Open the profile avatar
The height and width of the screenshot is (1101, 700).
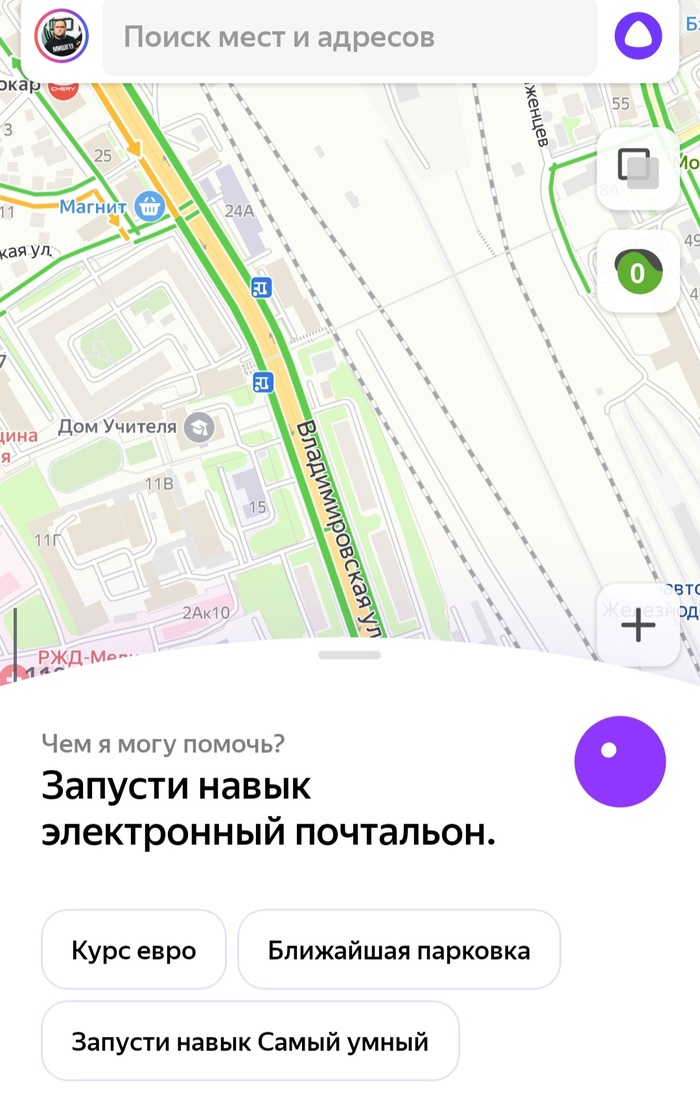(x=61, y=38)
